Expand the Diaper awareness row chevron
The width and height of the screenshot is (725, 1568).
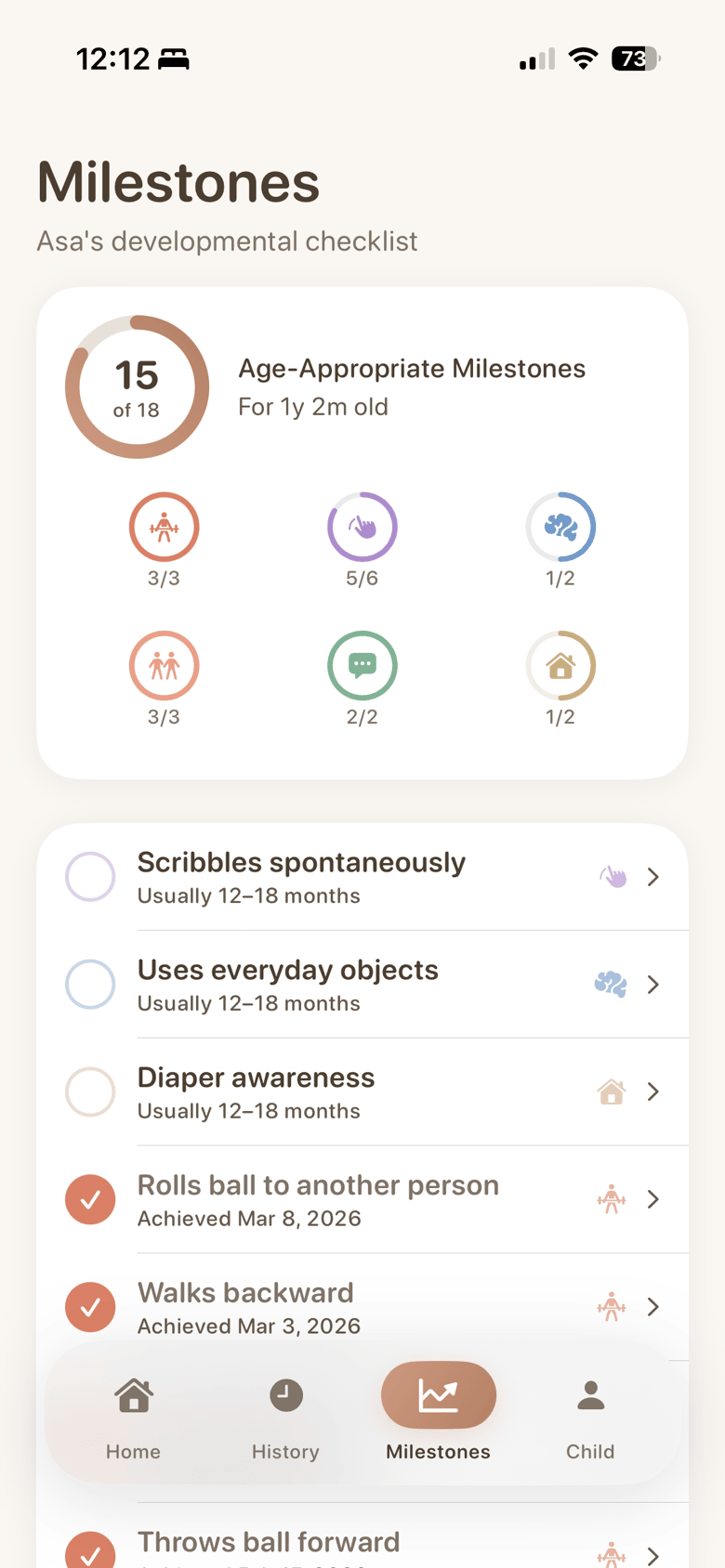click(653, 1091)
